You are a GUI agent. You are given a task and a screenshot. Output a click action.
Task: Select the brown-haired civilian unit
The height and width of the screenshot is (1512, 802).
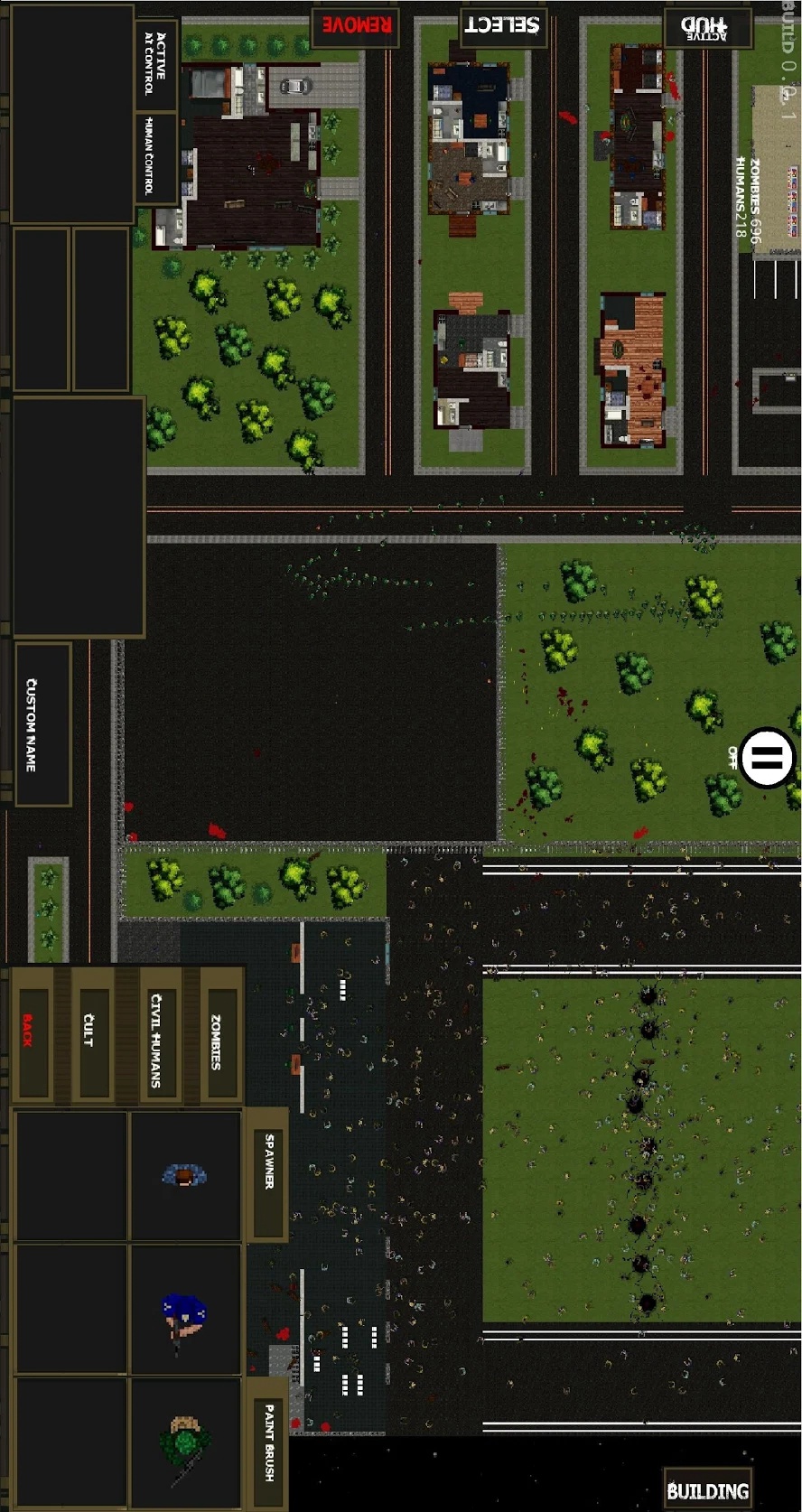coord(185,1176)
